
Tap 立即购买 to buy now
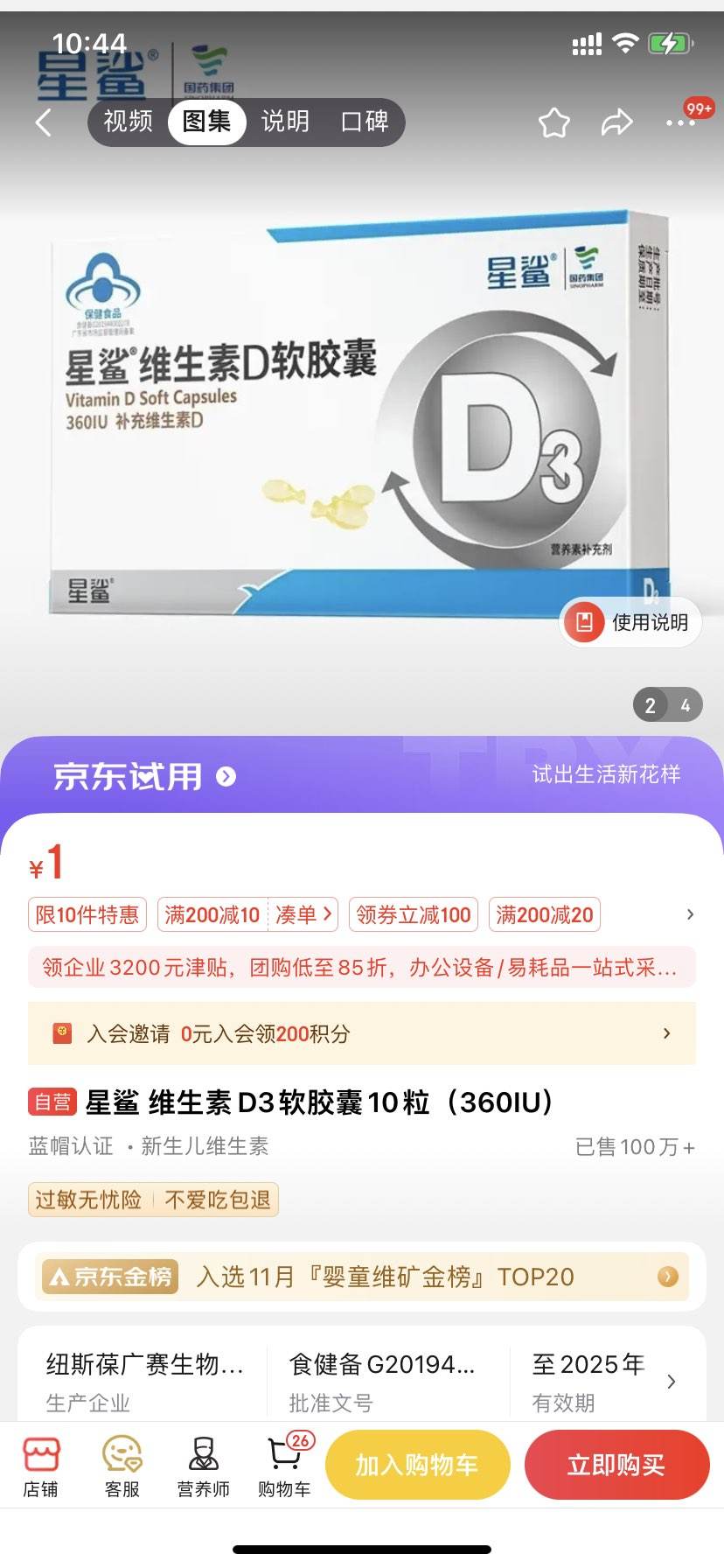pyautogui.click(x=617, y=1465)
